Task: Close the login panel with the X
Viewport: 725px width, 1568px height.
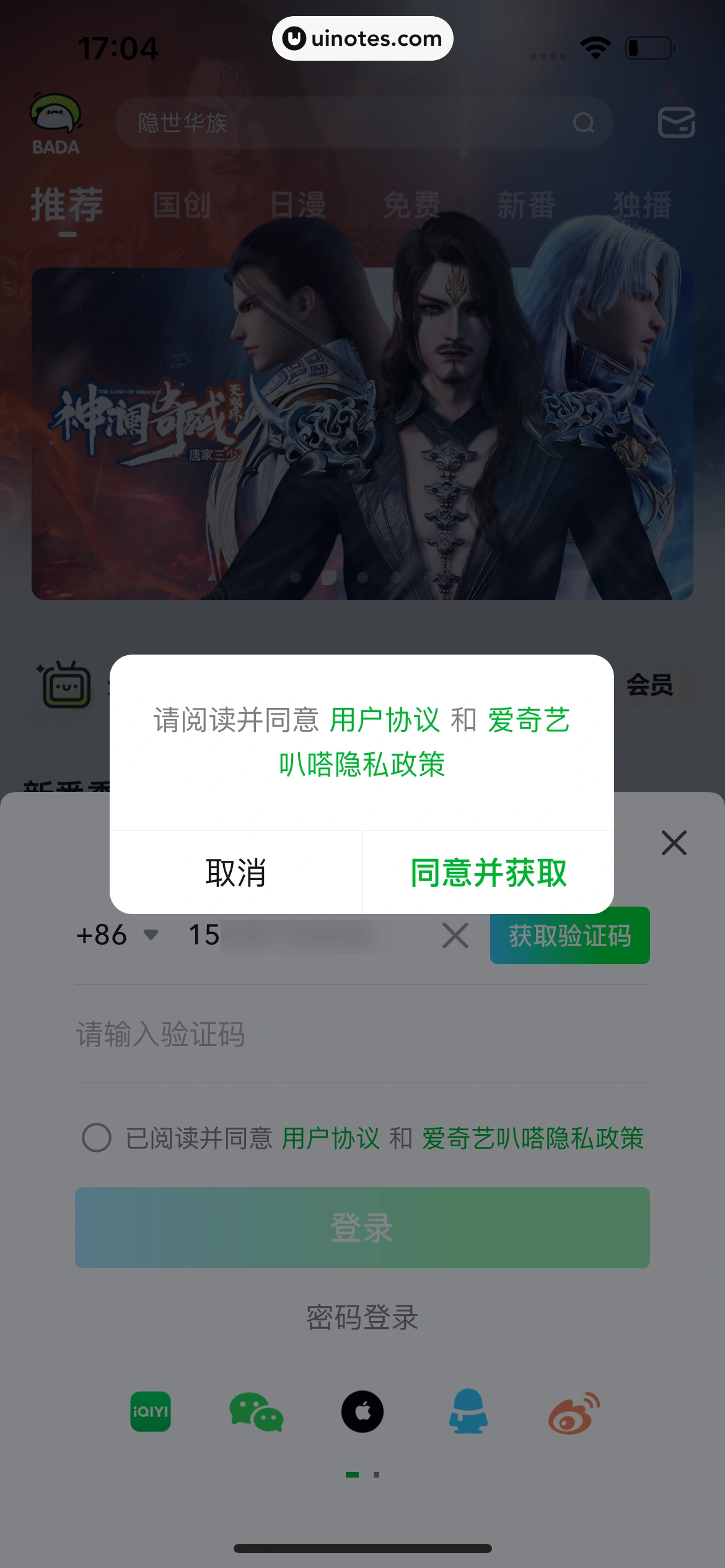Action: tap(674, 843)
